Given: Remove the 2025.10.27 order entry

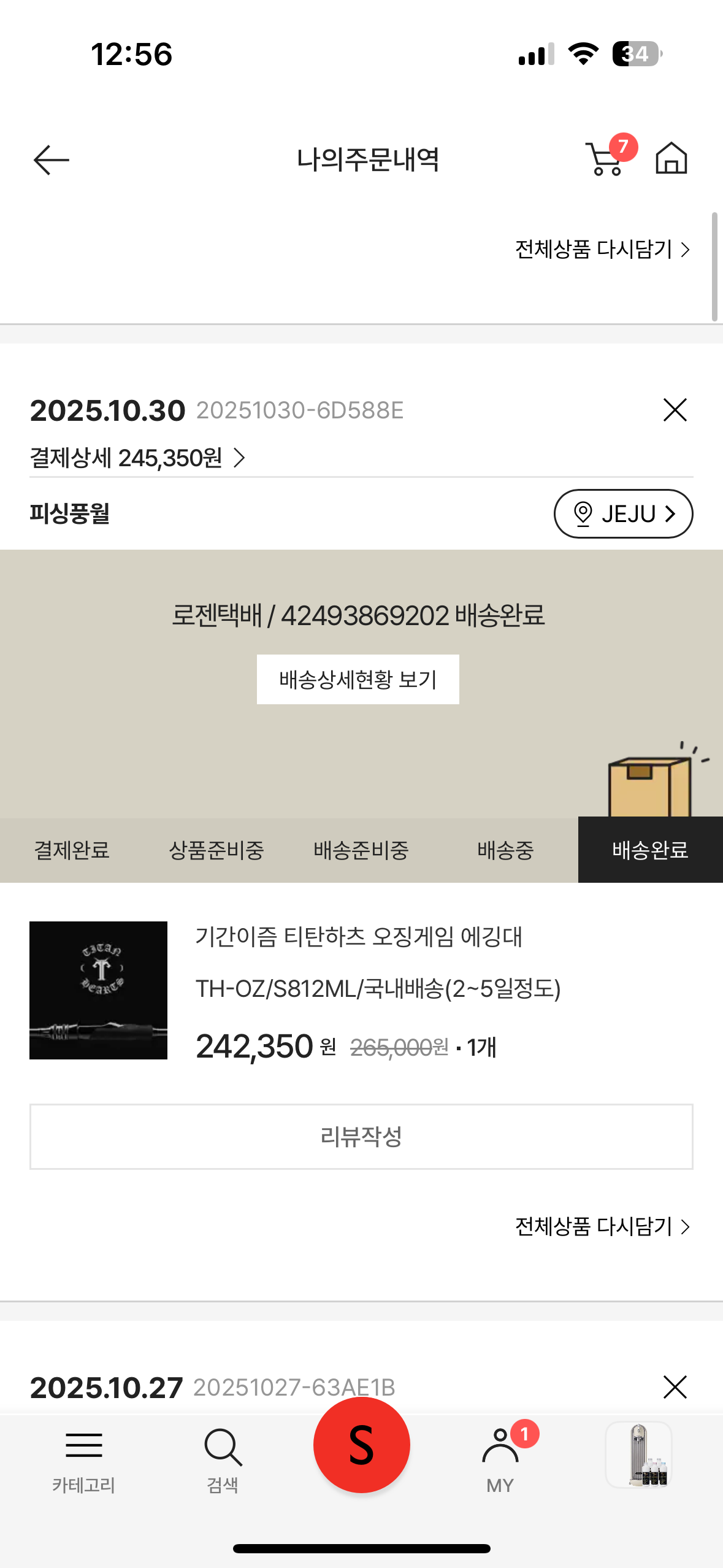Looking at the screenshot, I should 675,1386.
